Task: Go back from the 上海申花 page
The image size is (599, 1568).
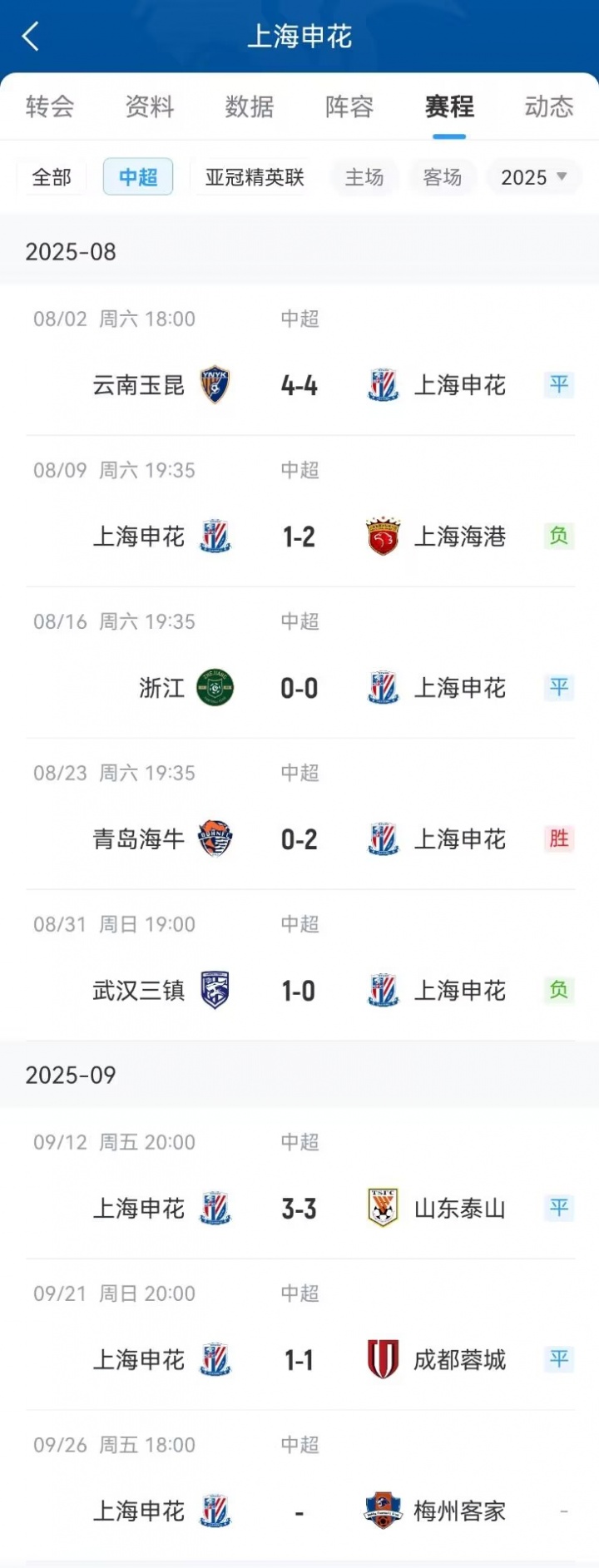Action: (x=31, y=37)
